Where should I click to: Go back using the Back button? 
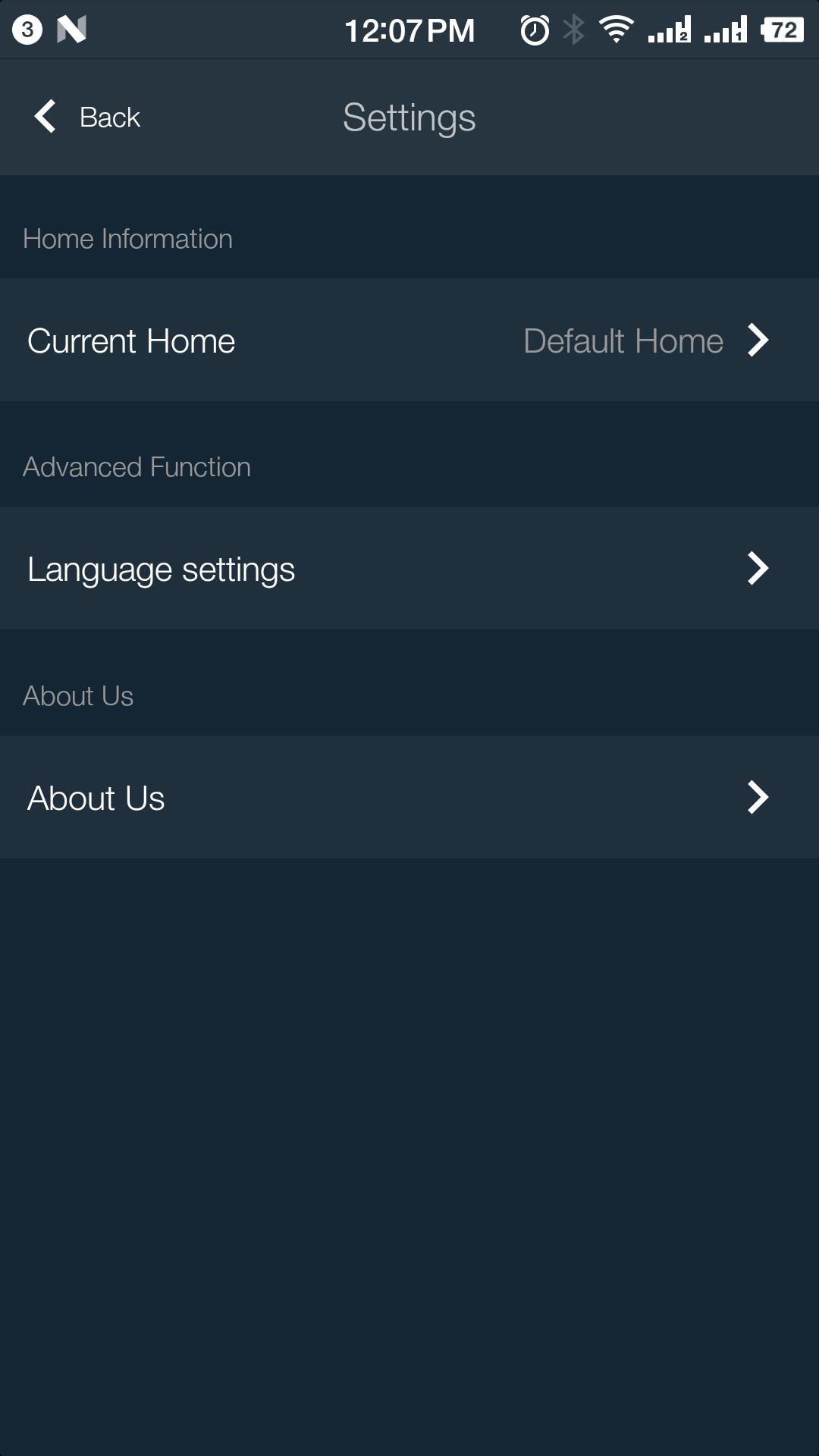pyautogui.click(x=87, y=118)
